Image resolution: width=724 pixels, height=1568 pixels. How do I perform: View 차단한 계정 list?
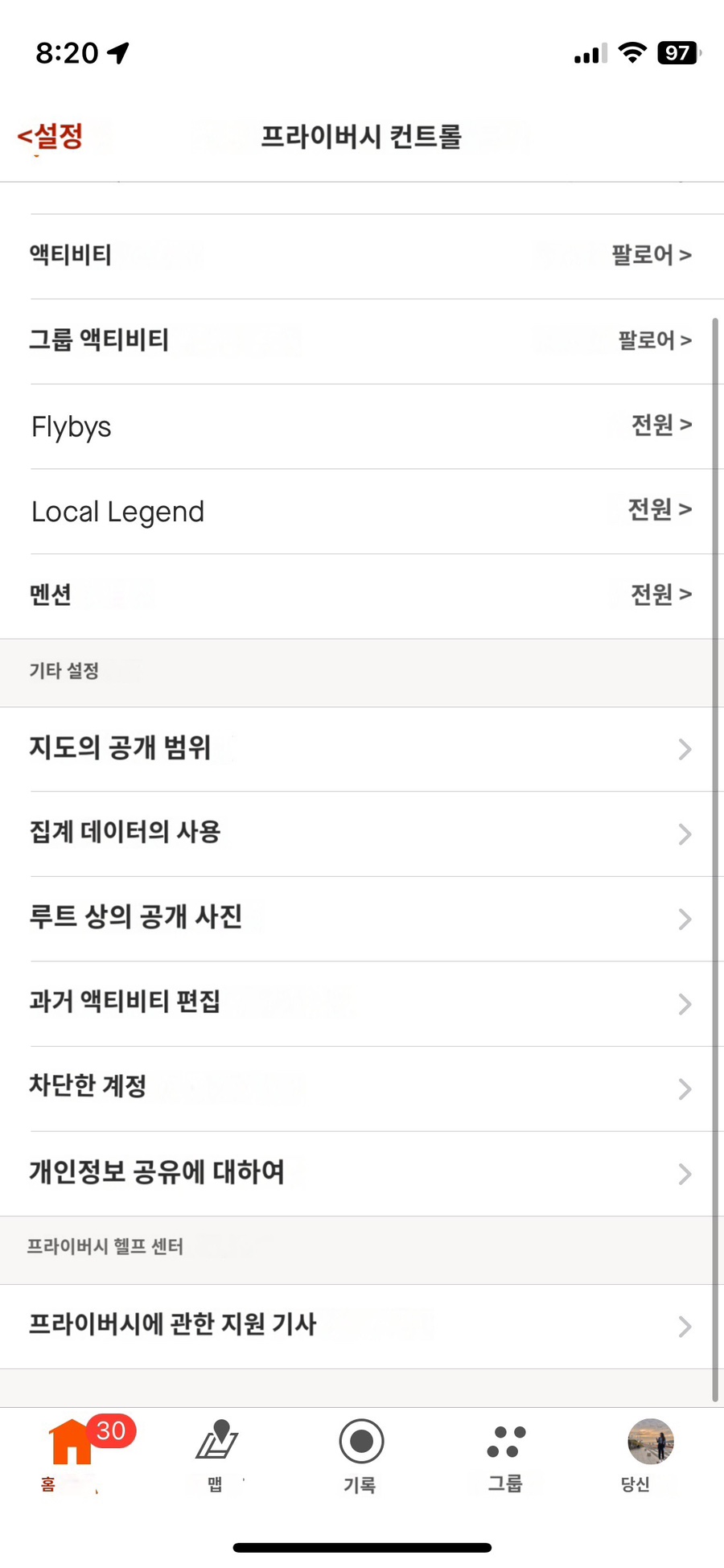click(x=362, y=1089)
